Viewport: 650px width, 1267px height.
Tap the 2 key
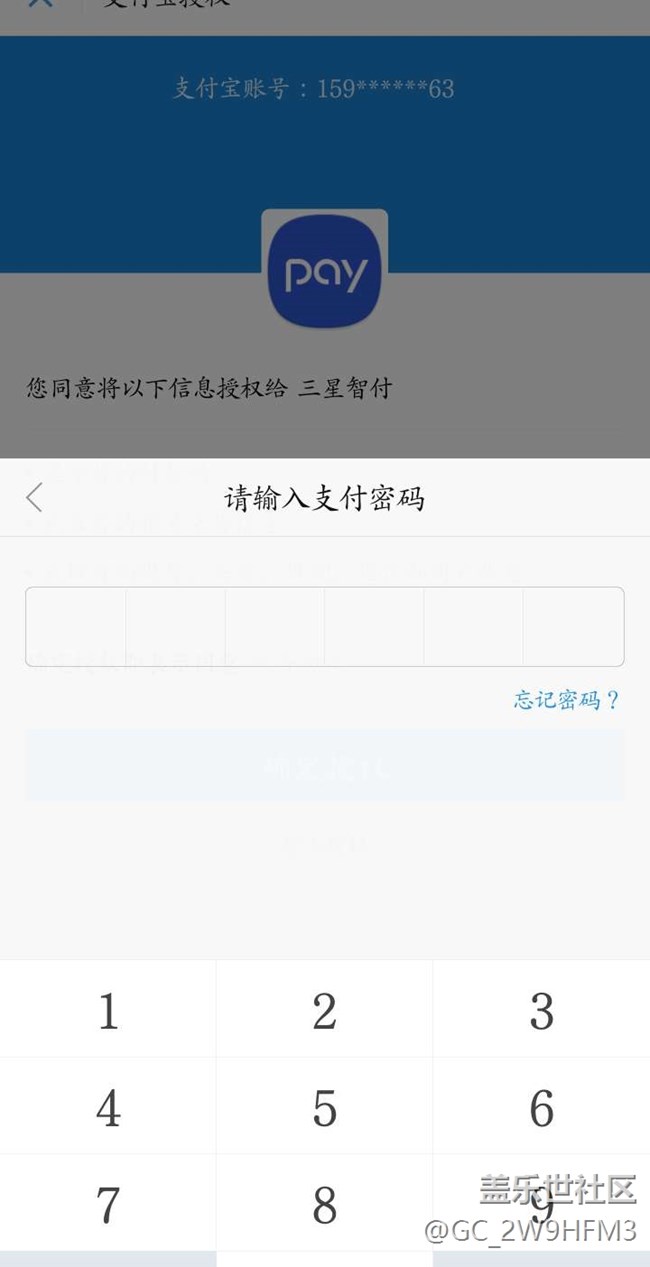(324, 1011)
